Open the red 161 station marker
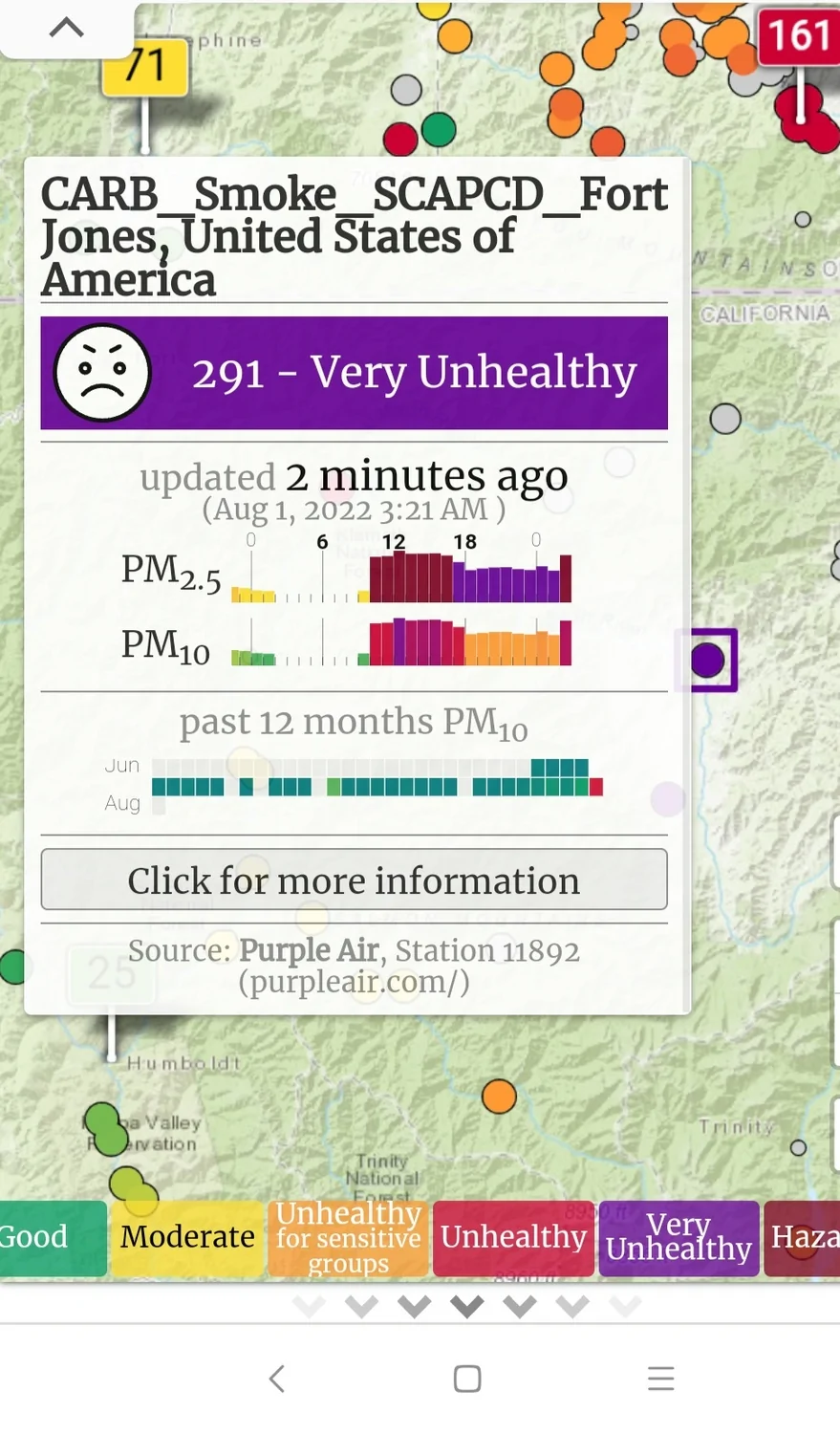 (x=799, y=36)
